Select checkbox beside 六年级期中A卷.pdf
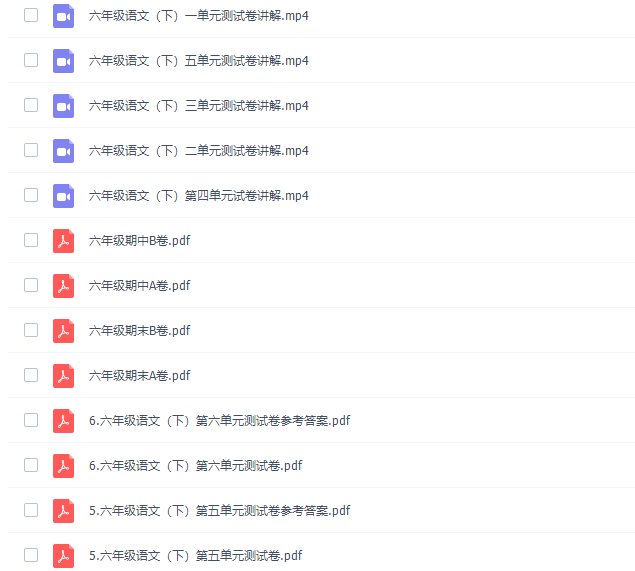 click(31, 285)
